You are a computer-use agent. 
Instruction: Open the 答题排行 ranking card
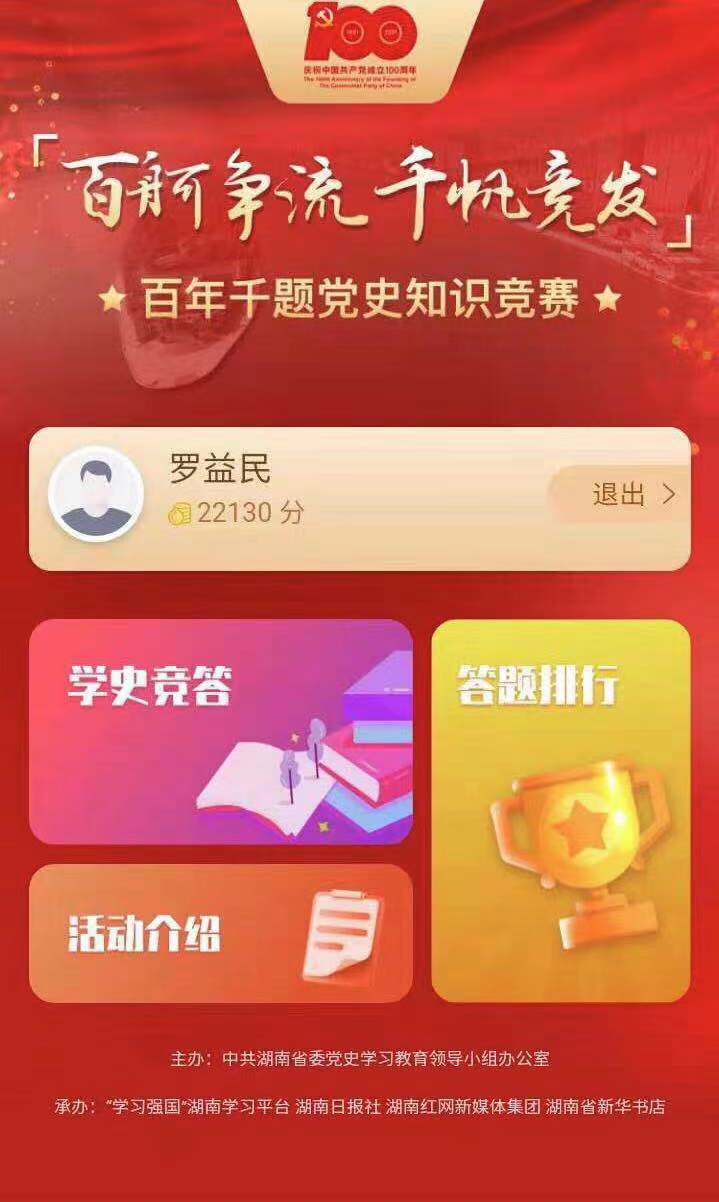560,810
